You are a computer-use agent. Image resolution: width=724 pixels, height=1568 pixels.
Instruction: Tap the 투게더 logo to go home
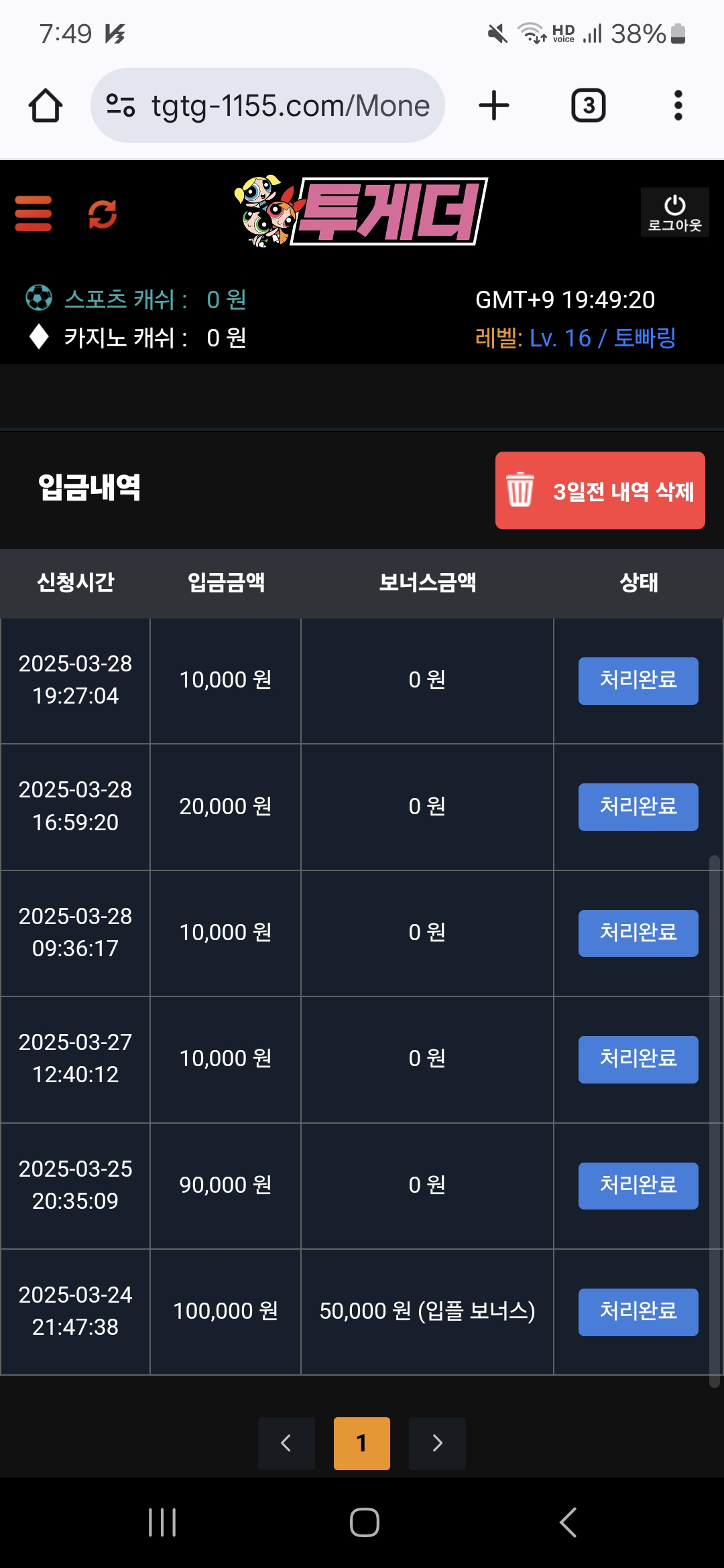[362, 211]
